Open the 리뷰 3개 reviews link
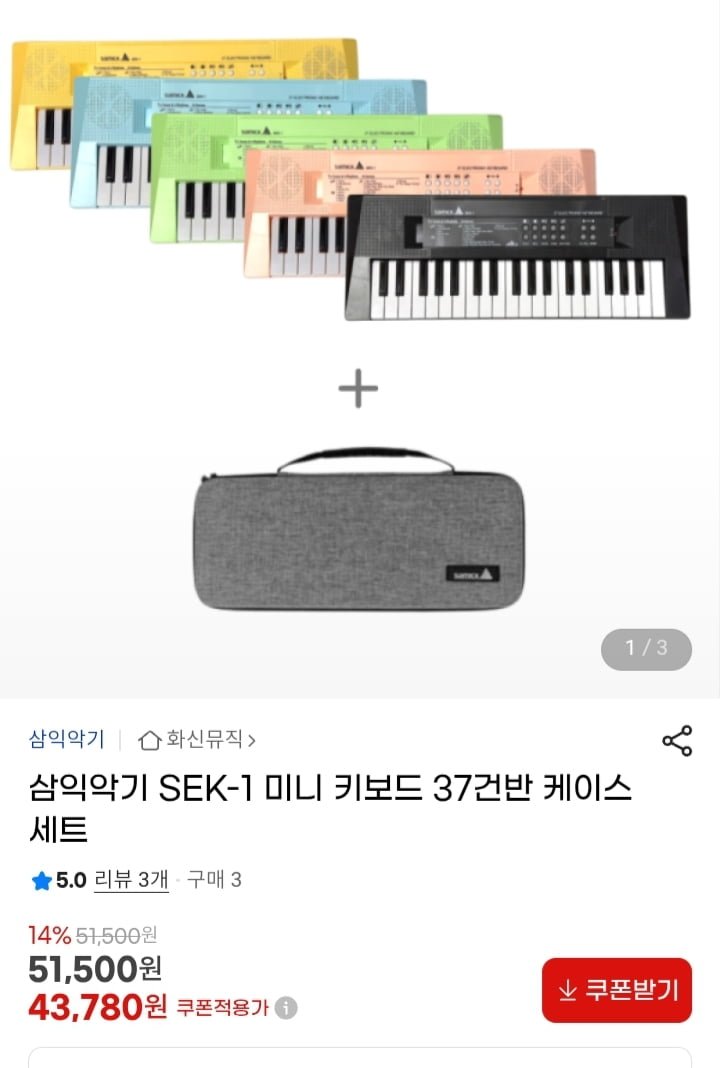 tap(131, 880)
